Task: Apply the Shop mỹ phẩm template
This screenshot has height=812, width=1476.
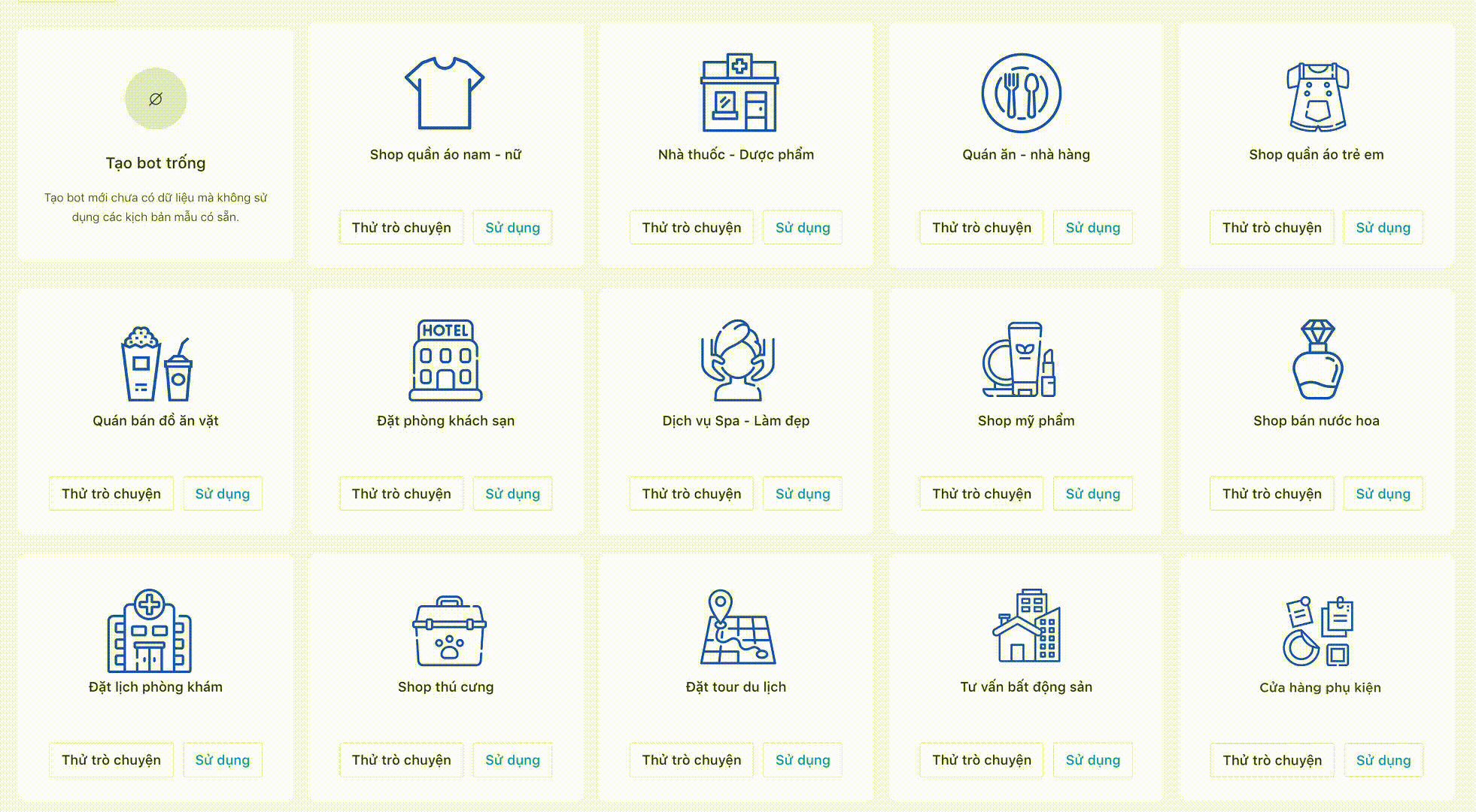Action: click(1092, 493)
